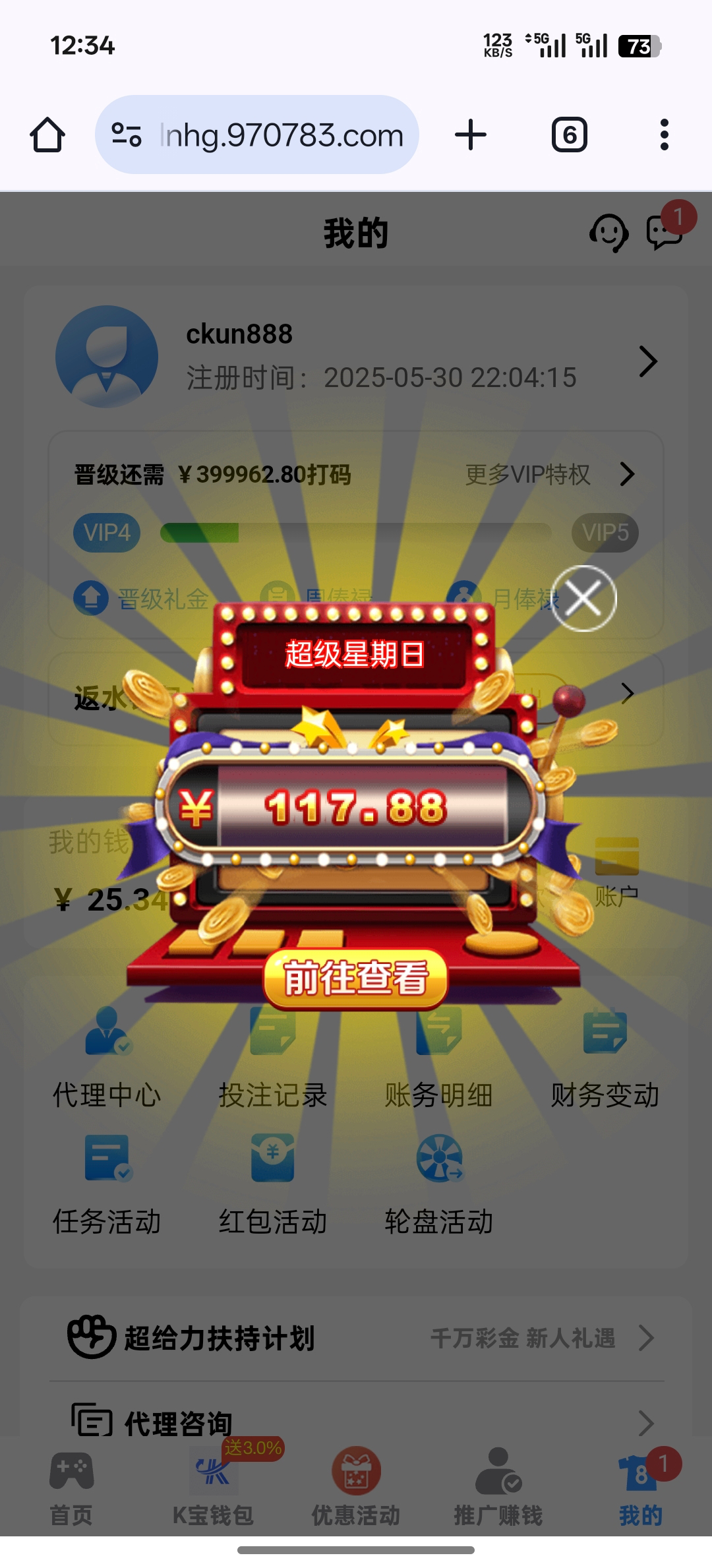Screen dimensions: 712x1568
Task: Open the 优惠活动 tab
Action: tap(356, 1487)
